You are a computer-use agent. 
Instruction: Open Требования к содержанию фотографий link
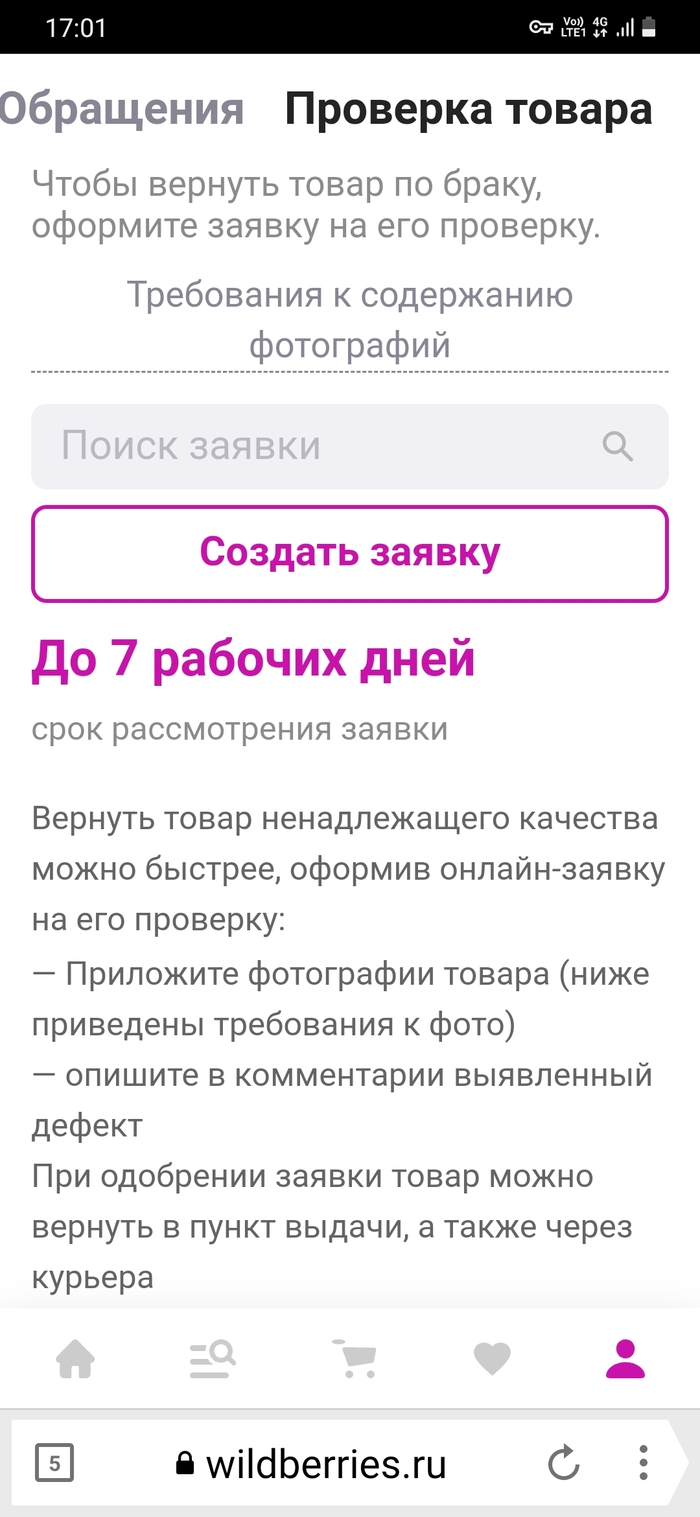(x=350, y=320)
